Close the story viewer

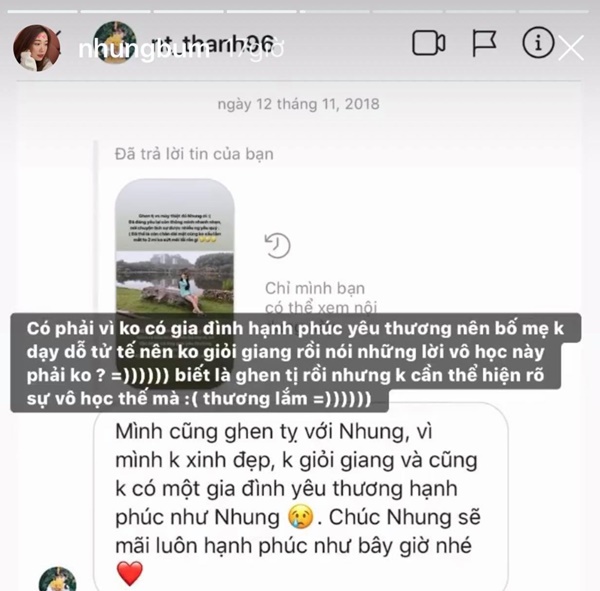coord(571,46)
